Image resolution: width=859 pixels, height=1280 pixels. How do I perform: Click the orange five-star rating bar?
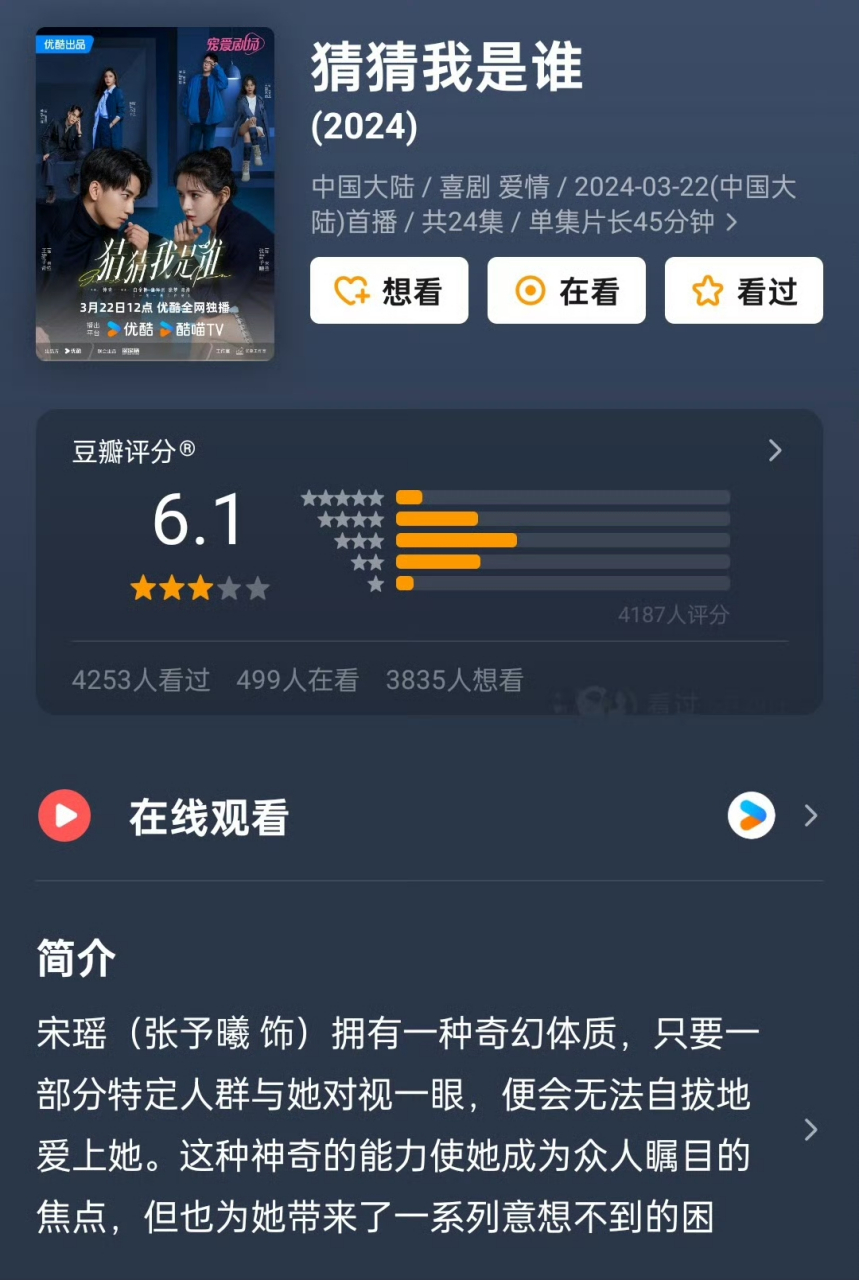pyautogui.click(x=410, y=496)
